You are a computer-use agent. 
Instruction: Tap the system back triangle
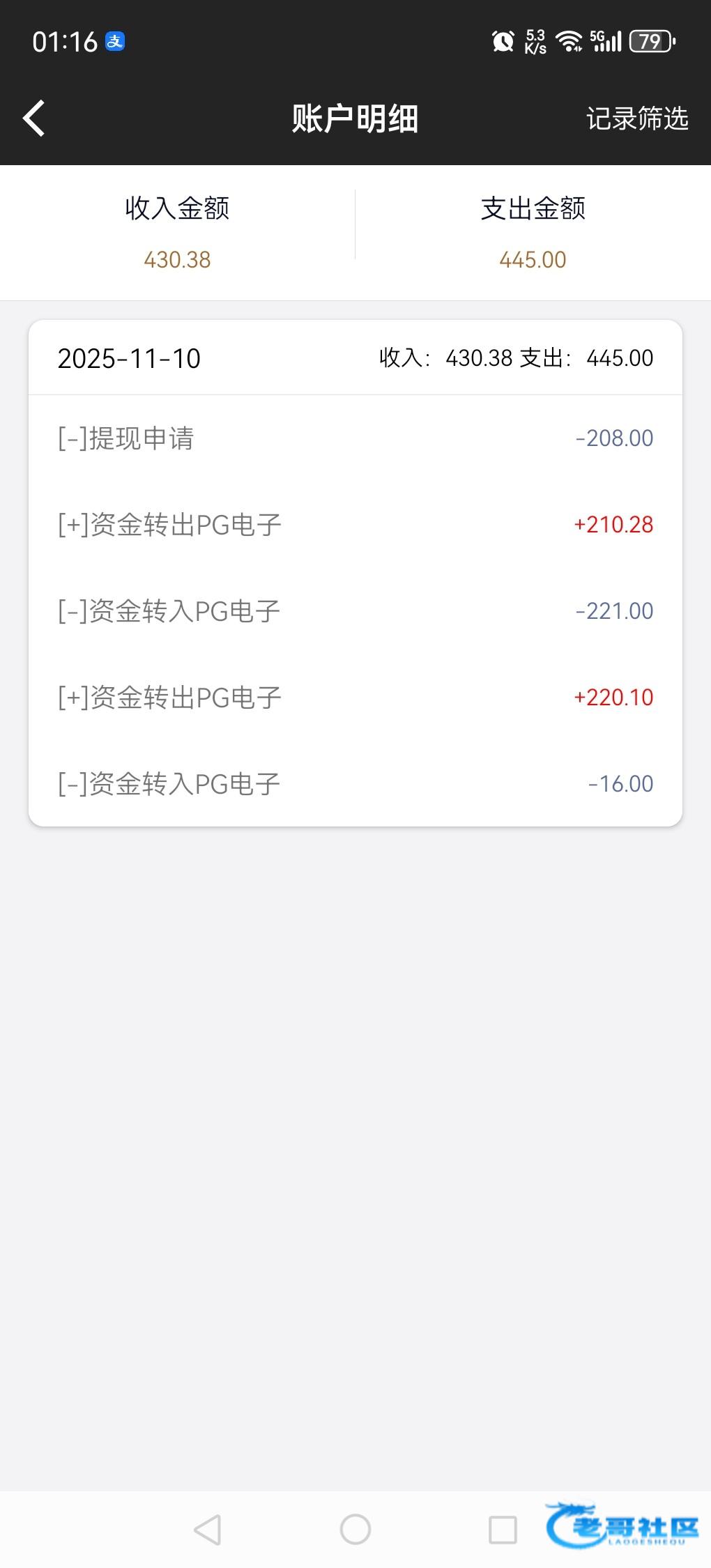point(208,1530)
